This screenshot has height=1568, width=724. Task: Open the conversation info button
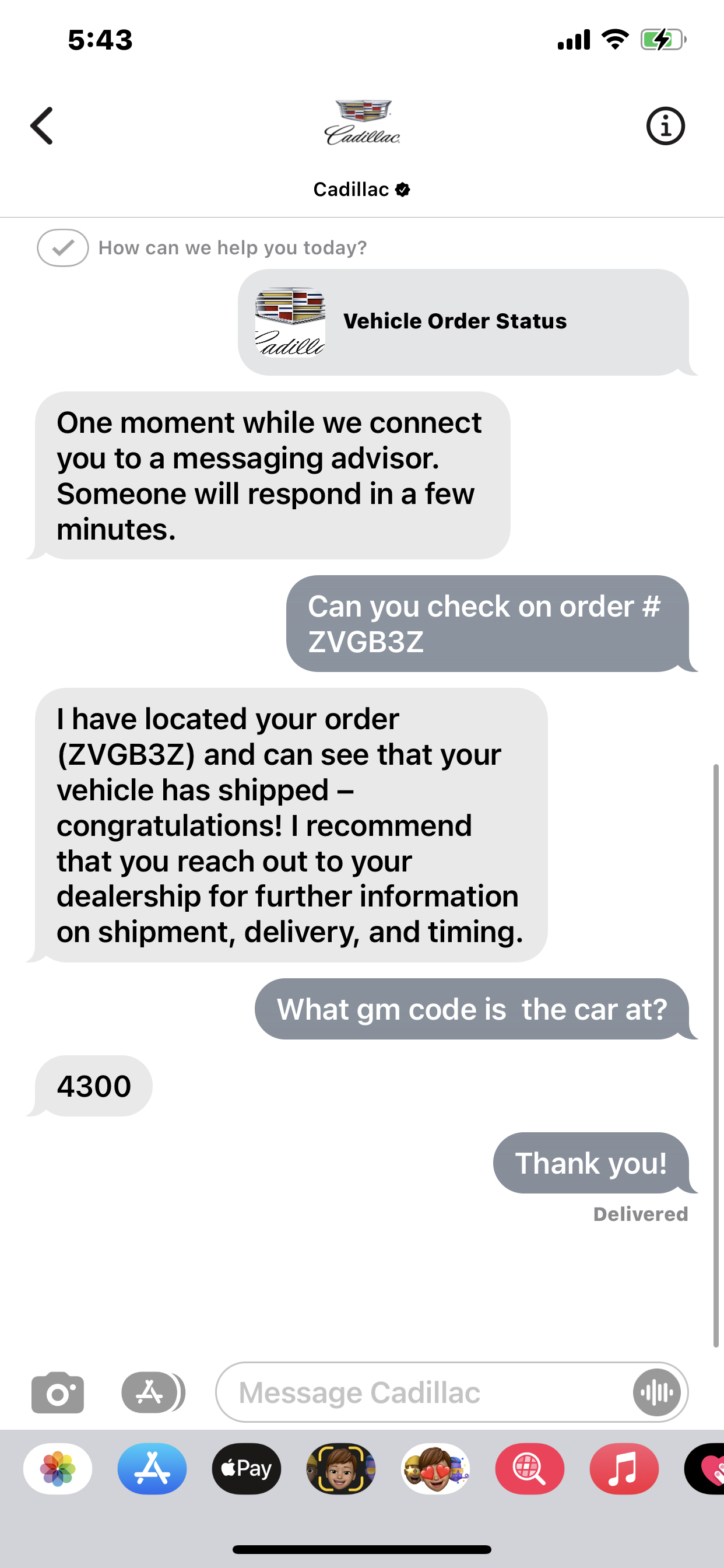[x=665, y=126]
